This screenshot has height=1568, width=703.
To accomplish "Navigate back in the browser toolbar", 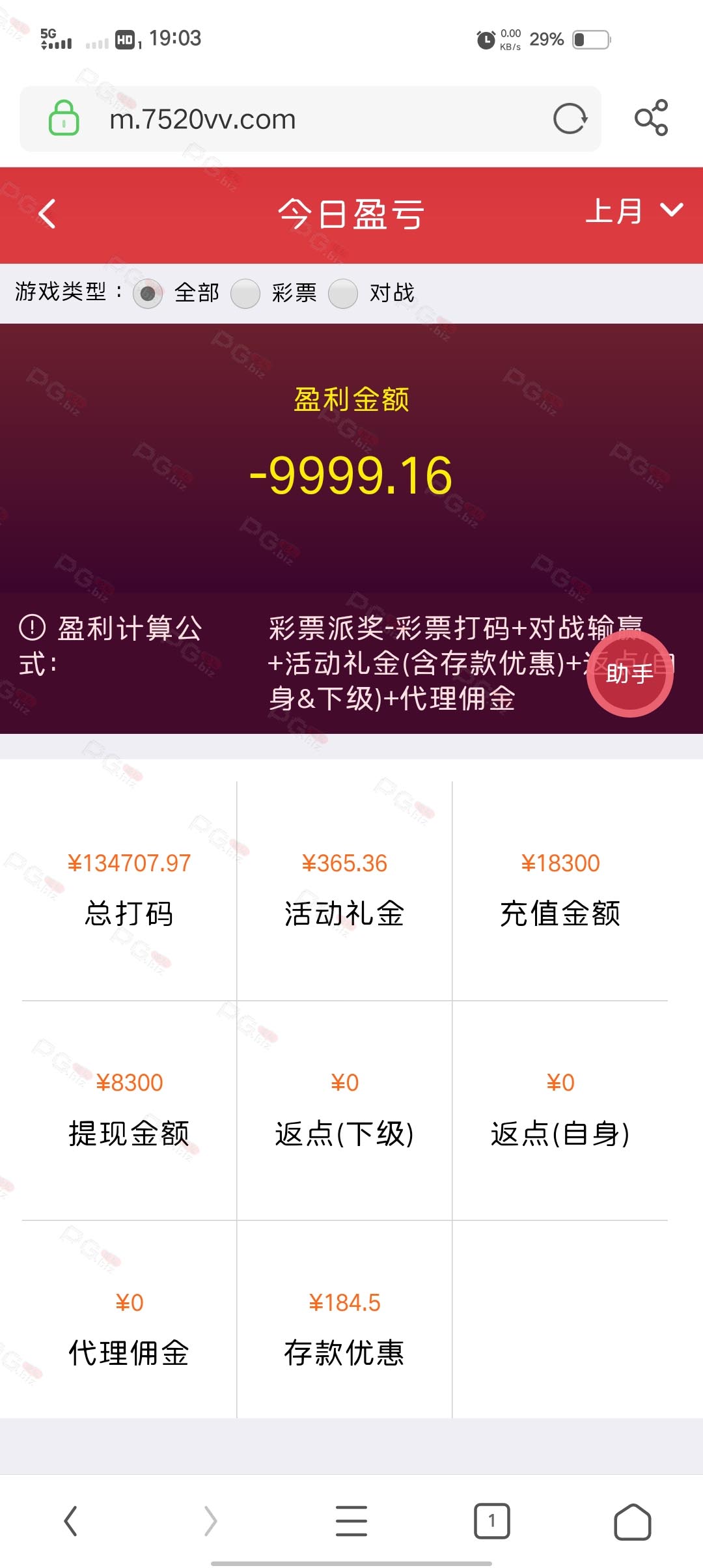I will pyautogui.click(x=70, y=1521).
